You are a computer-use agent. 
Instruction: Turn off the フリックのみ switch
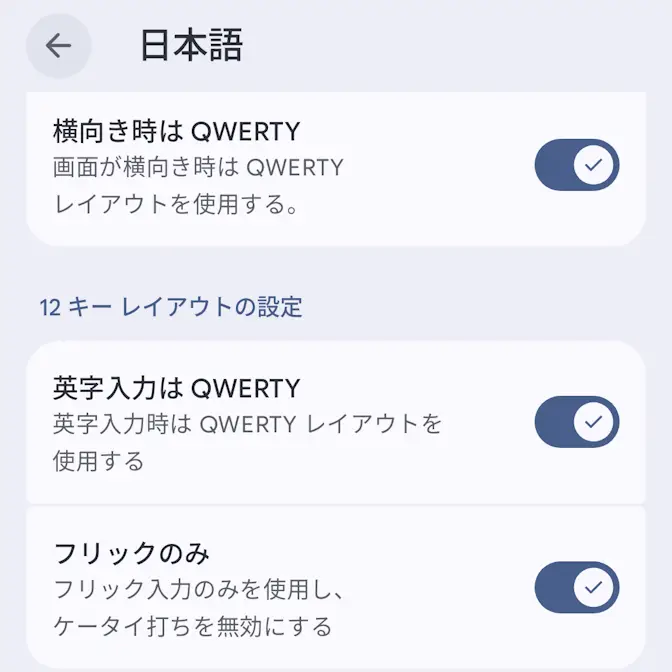click(x=577, y=587)
